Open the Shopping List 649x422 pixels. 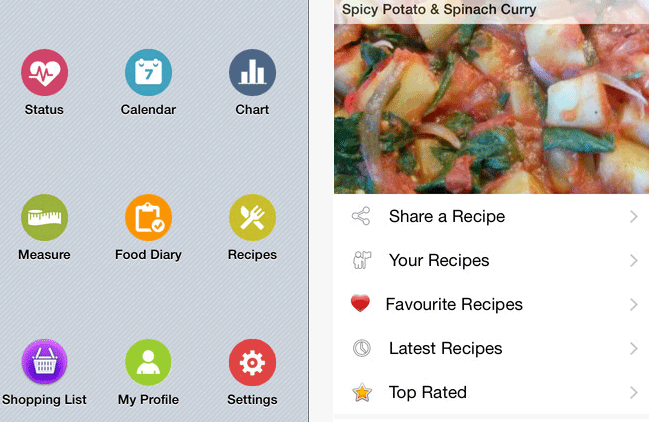44,363
